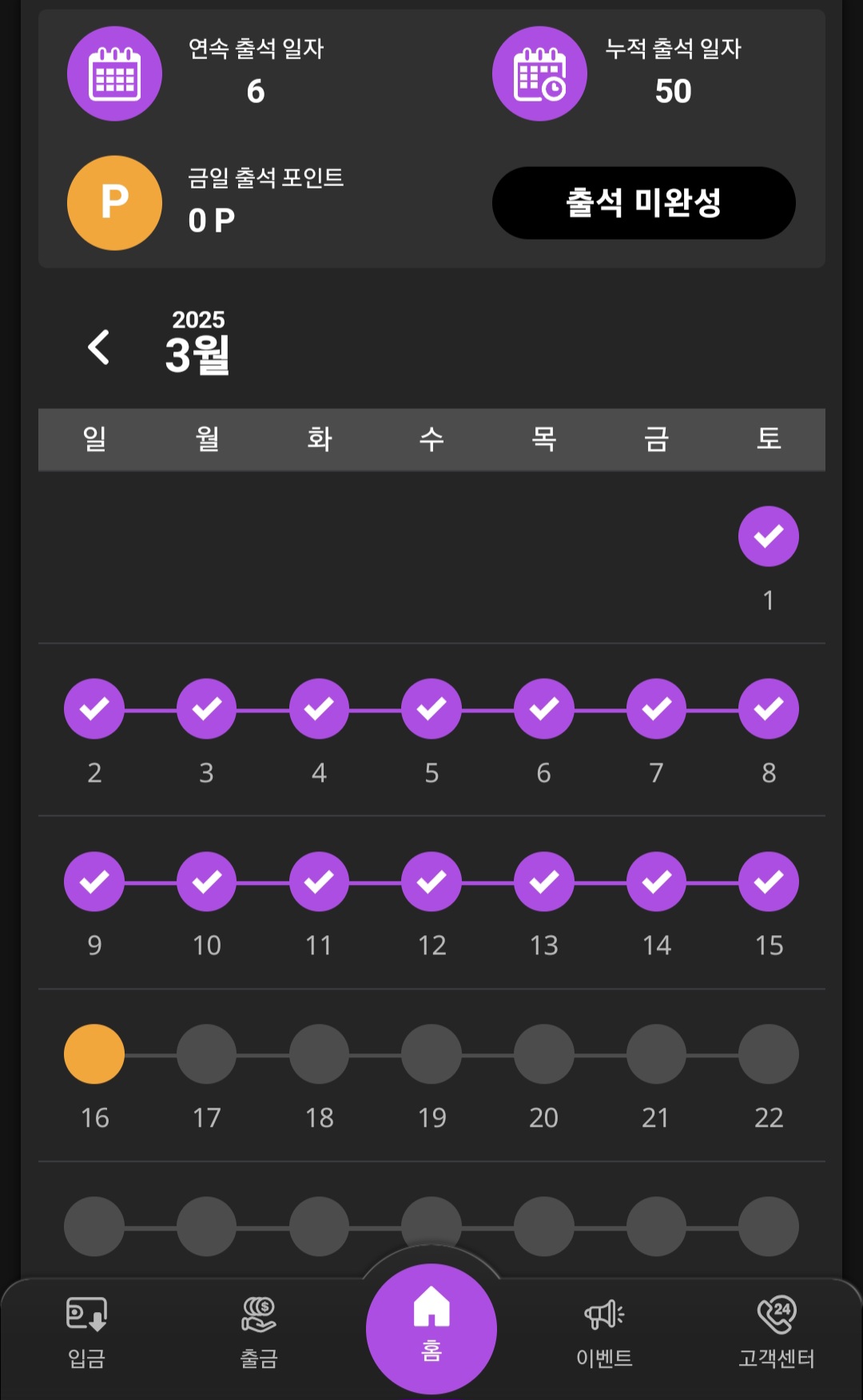Screen dimensions: 863x1400
Task: Go to the 홈 home tab
Action: tap(431, 1328)
